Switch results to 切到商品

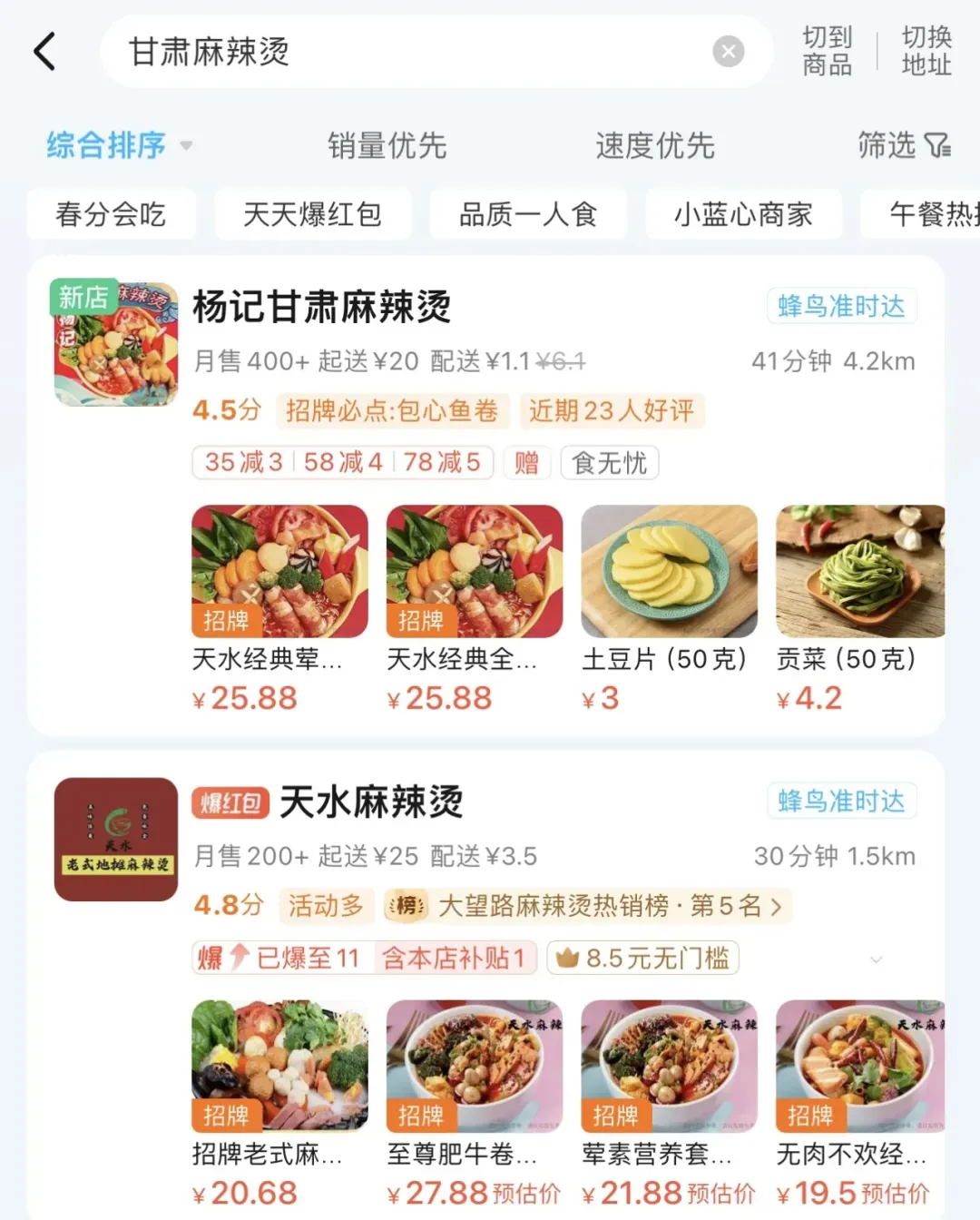point(827,51)
